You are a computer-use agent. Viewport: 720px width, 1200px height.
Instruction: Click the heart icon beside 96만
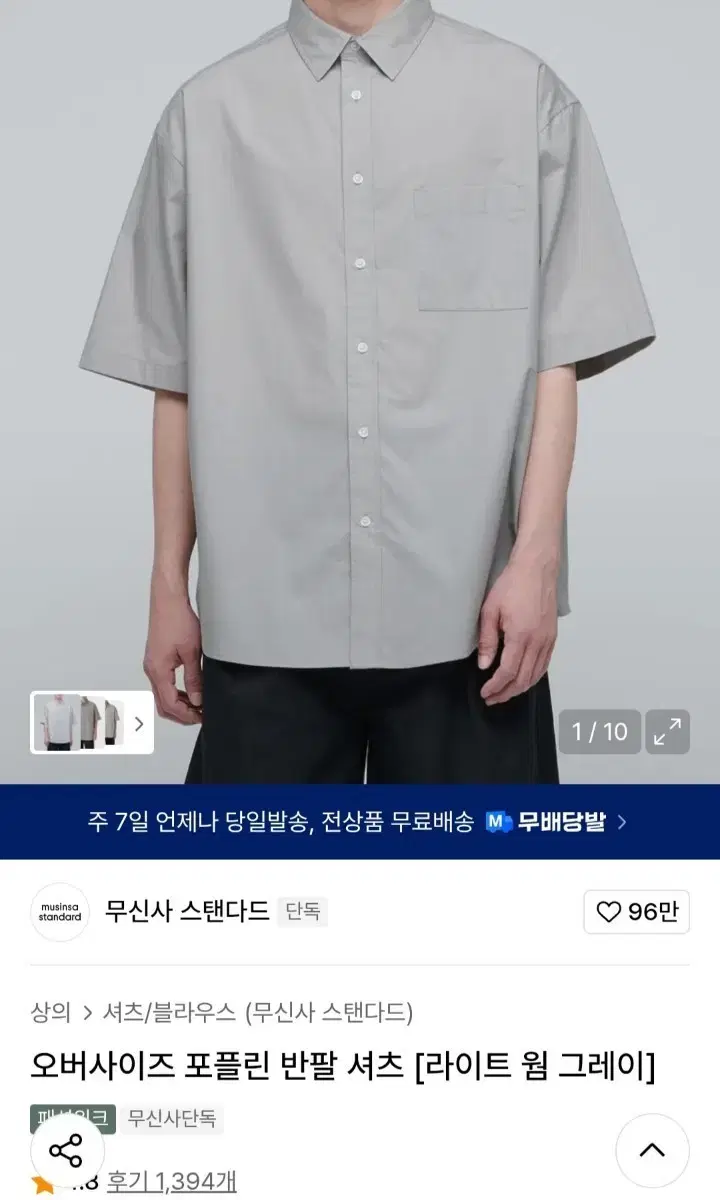pyautogui.click(x=610, y=913)
